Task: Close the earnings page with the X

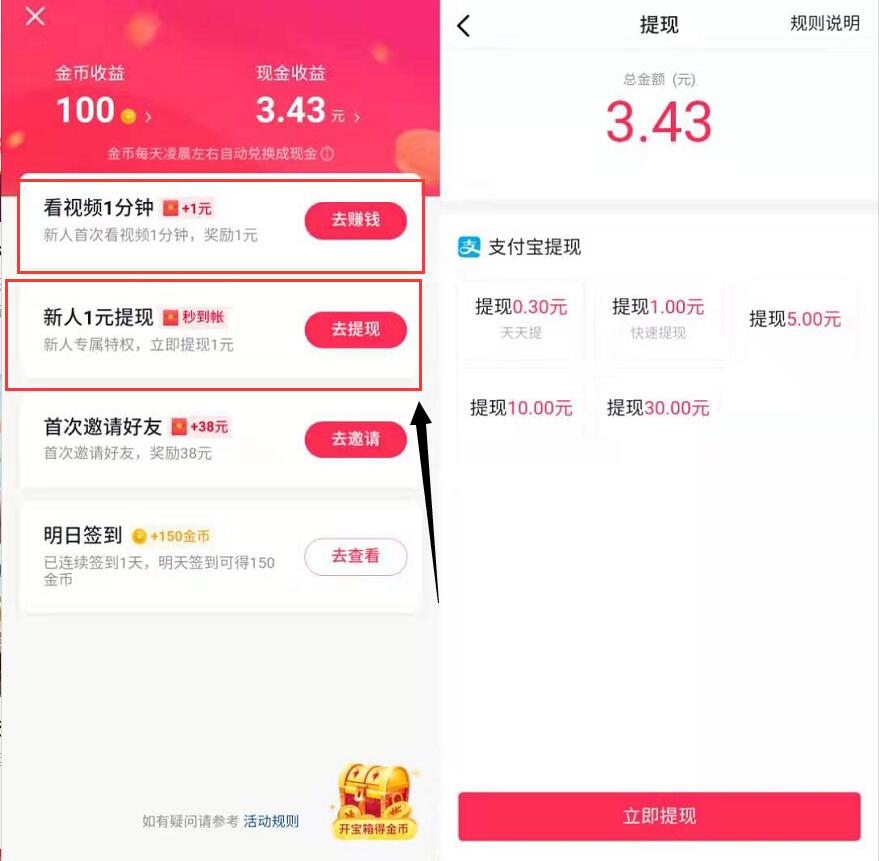Action: [35, 17]
